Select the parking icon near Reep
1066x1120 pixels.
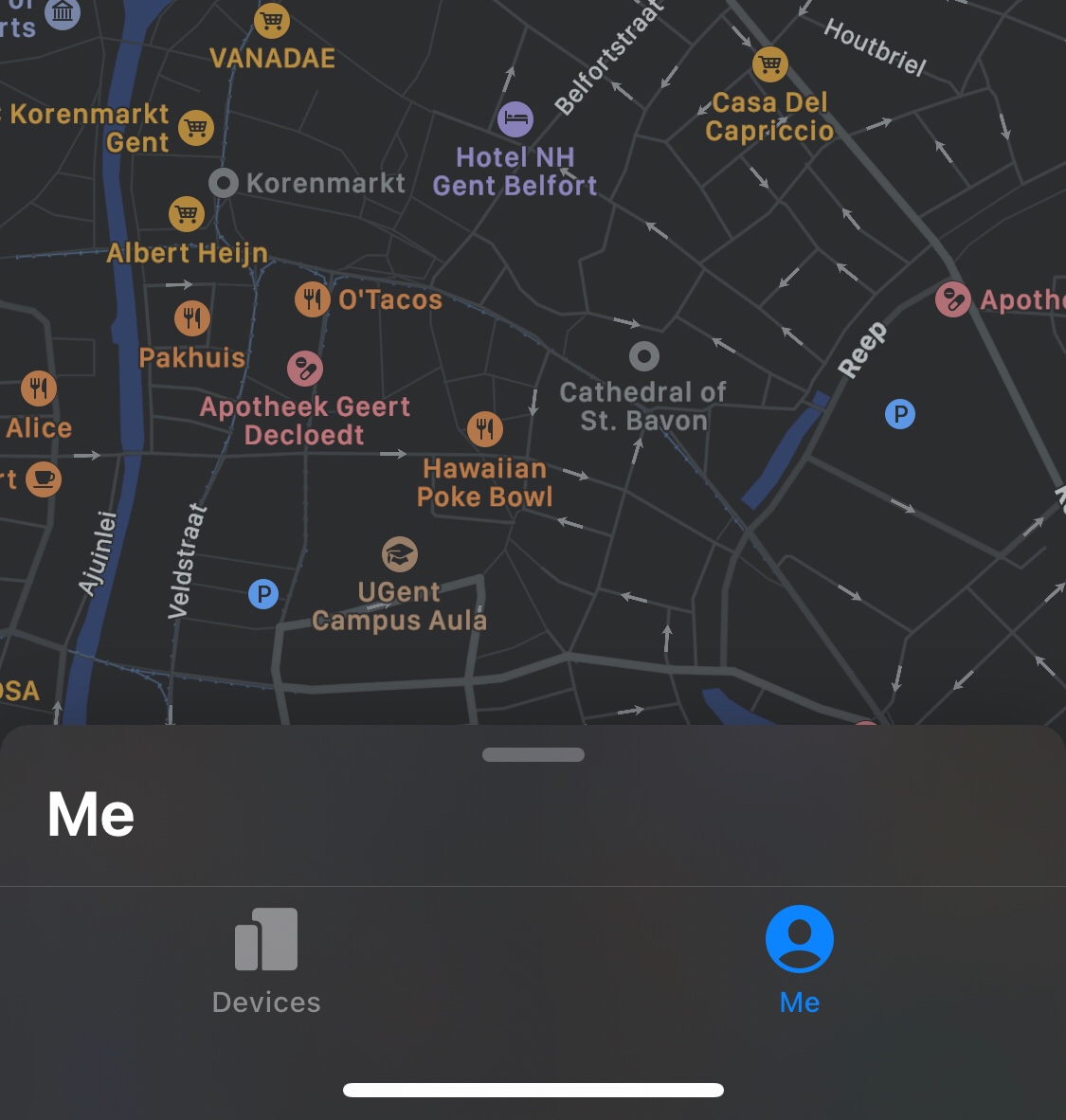[899, 414]
